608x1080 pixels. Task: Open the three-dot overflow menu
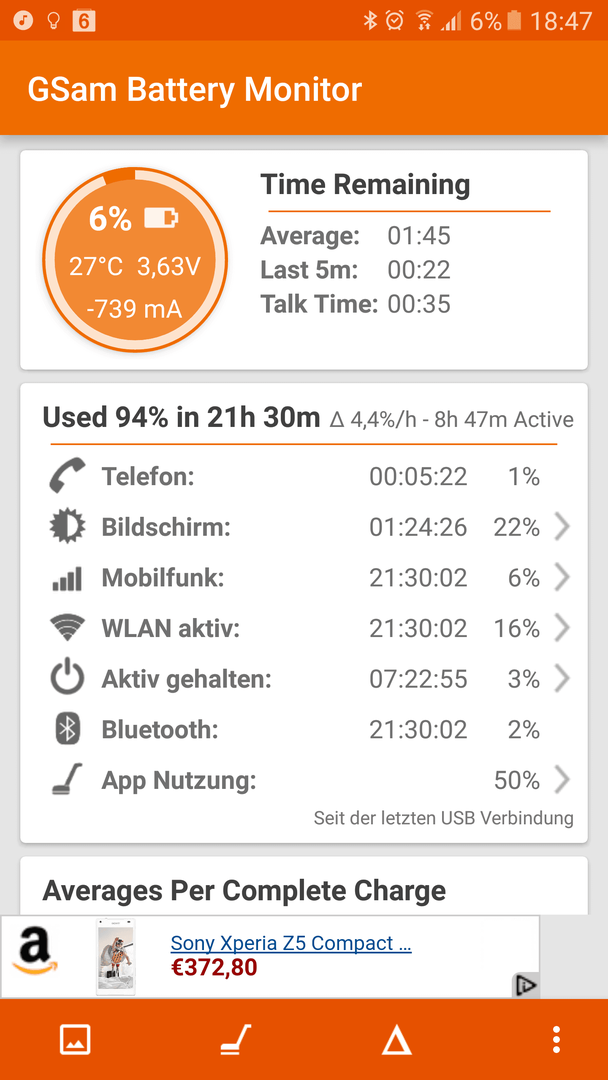[556, 1039]
